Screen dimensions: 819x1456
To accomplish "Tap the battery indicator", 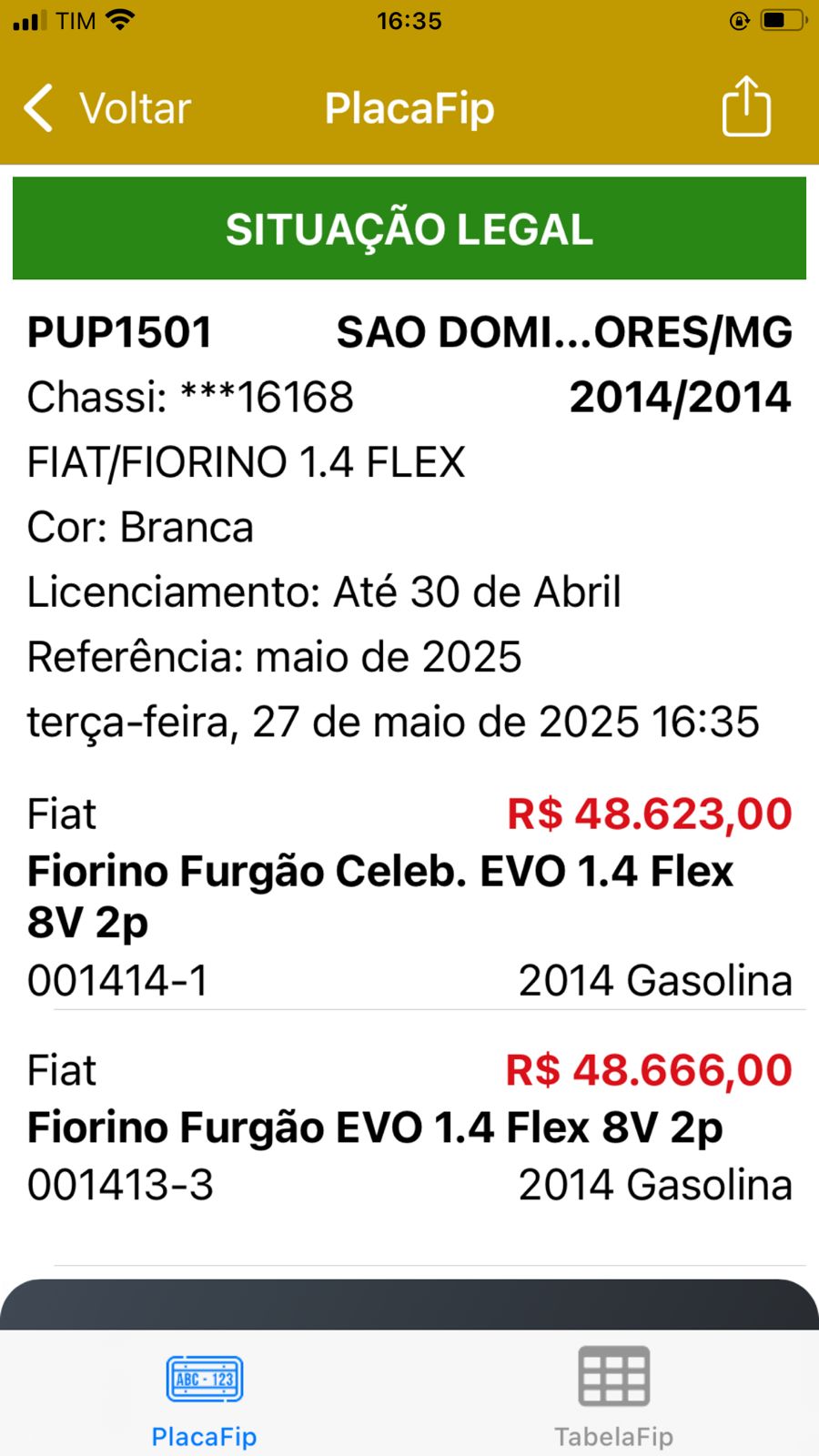I will [x=778, y=19].
